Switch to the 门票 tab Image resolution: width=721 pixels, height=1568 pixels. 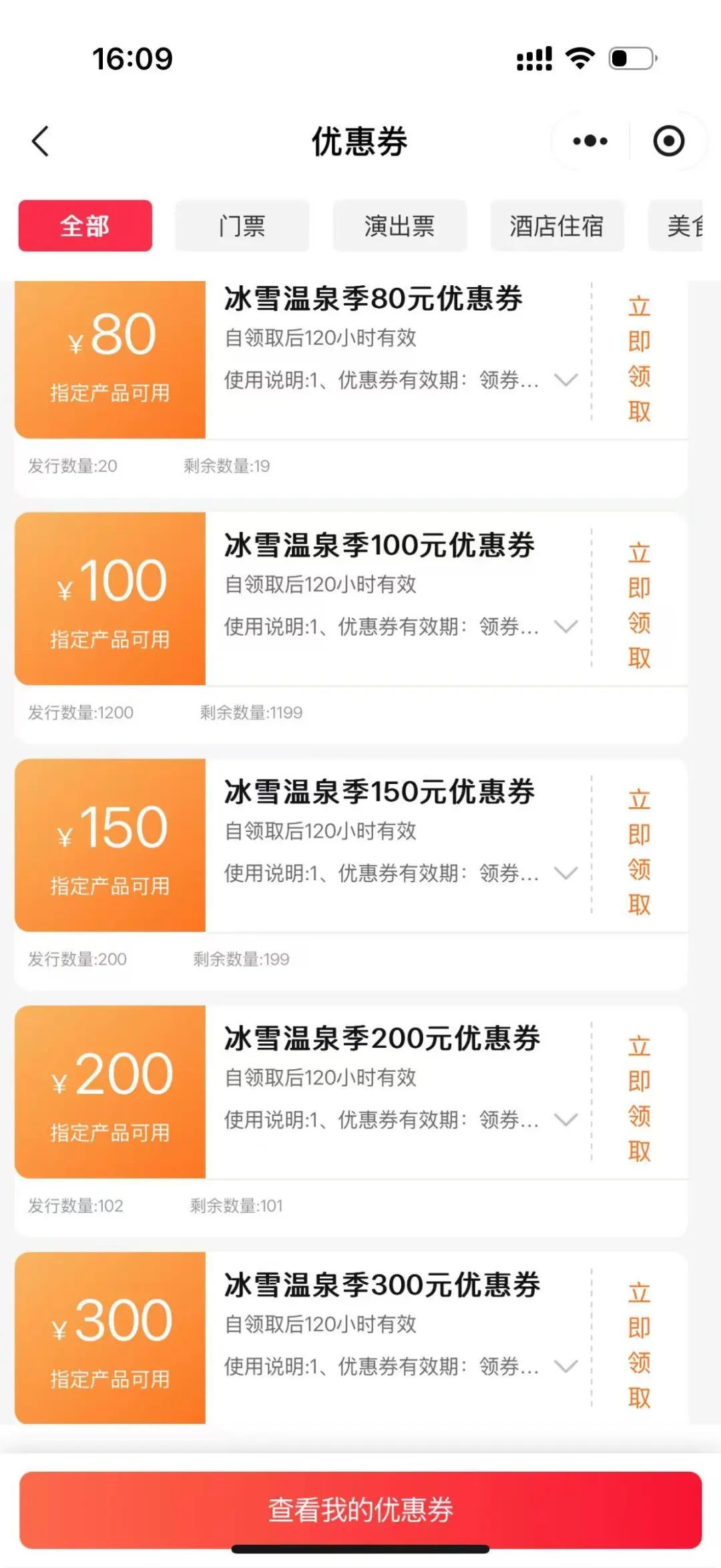pos(242,226)
